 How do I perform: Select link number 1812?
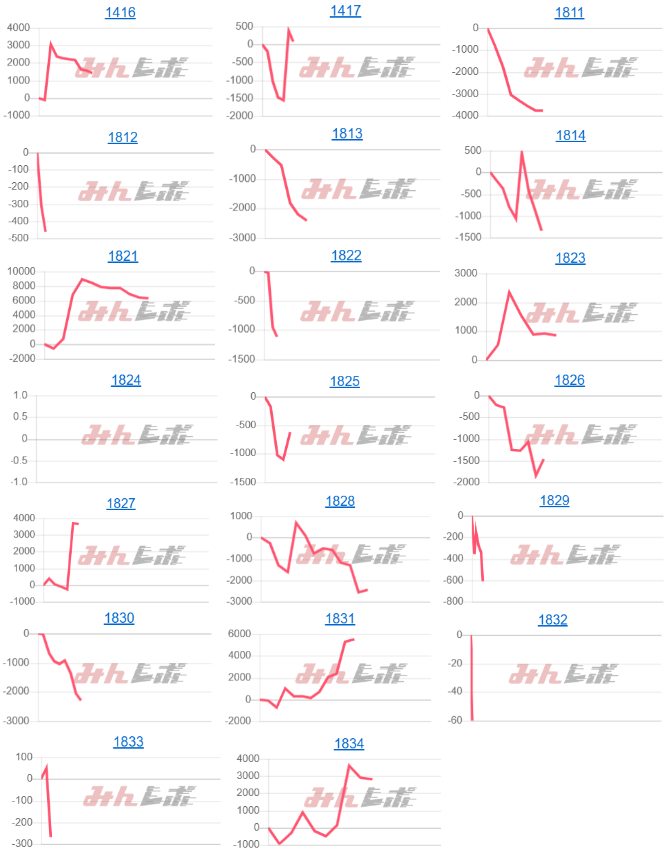click(x=122, y=138)
